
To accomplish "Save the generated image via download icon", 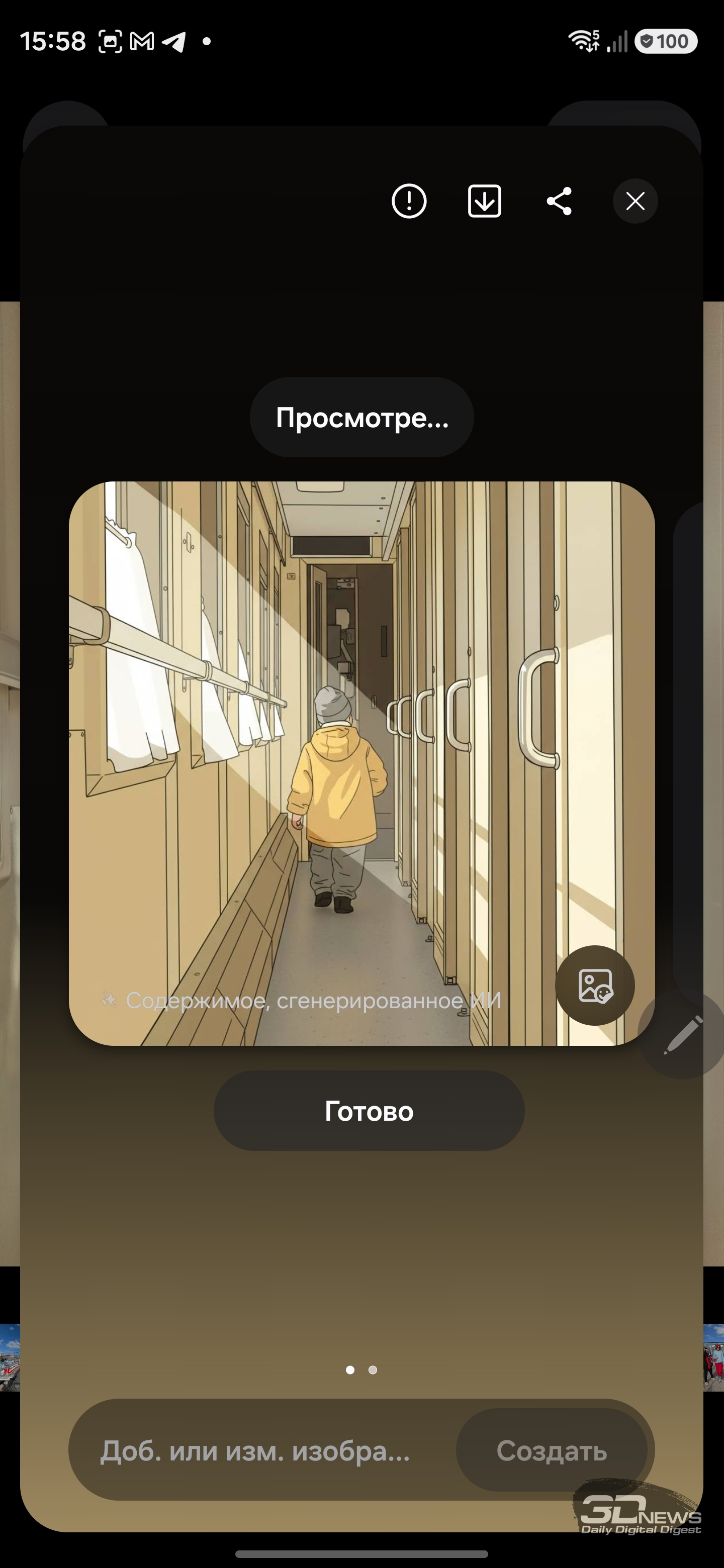I will [484, 201].
